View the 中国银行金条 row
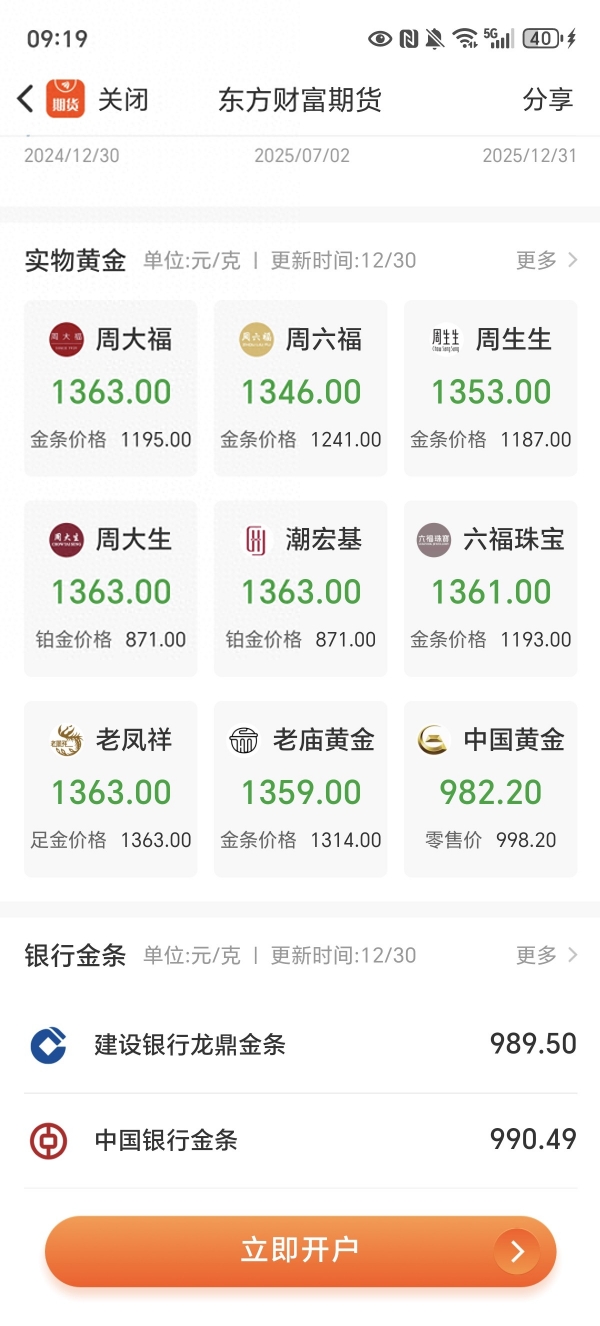The image size is (600, 1326). pyautogui.click(x=300, y=1140)
